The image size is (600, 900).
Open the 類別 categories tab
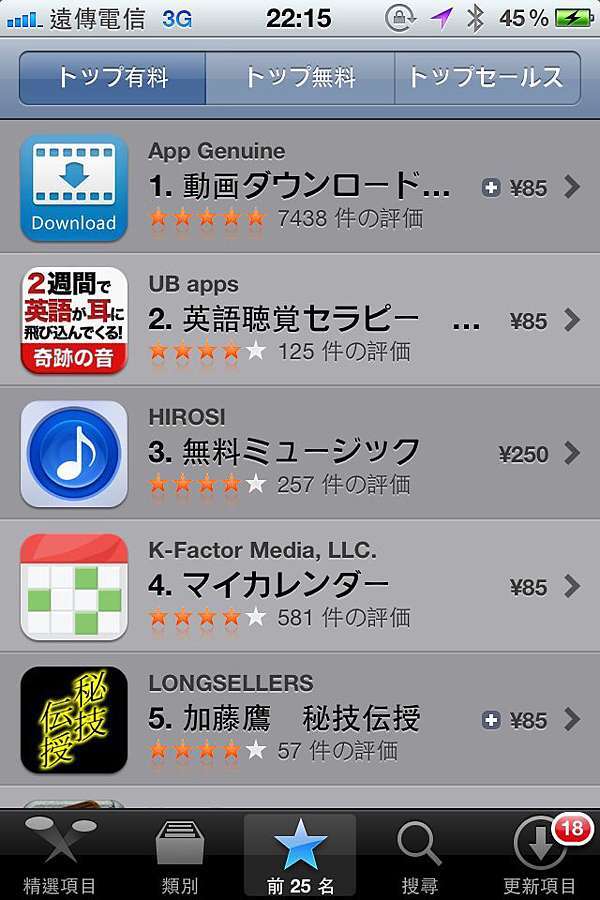point(180,856)
